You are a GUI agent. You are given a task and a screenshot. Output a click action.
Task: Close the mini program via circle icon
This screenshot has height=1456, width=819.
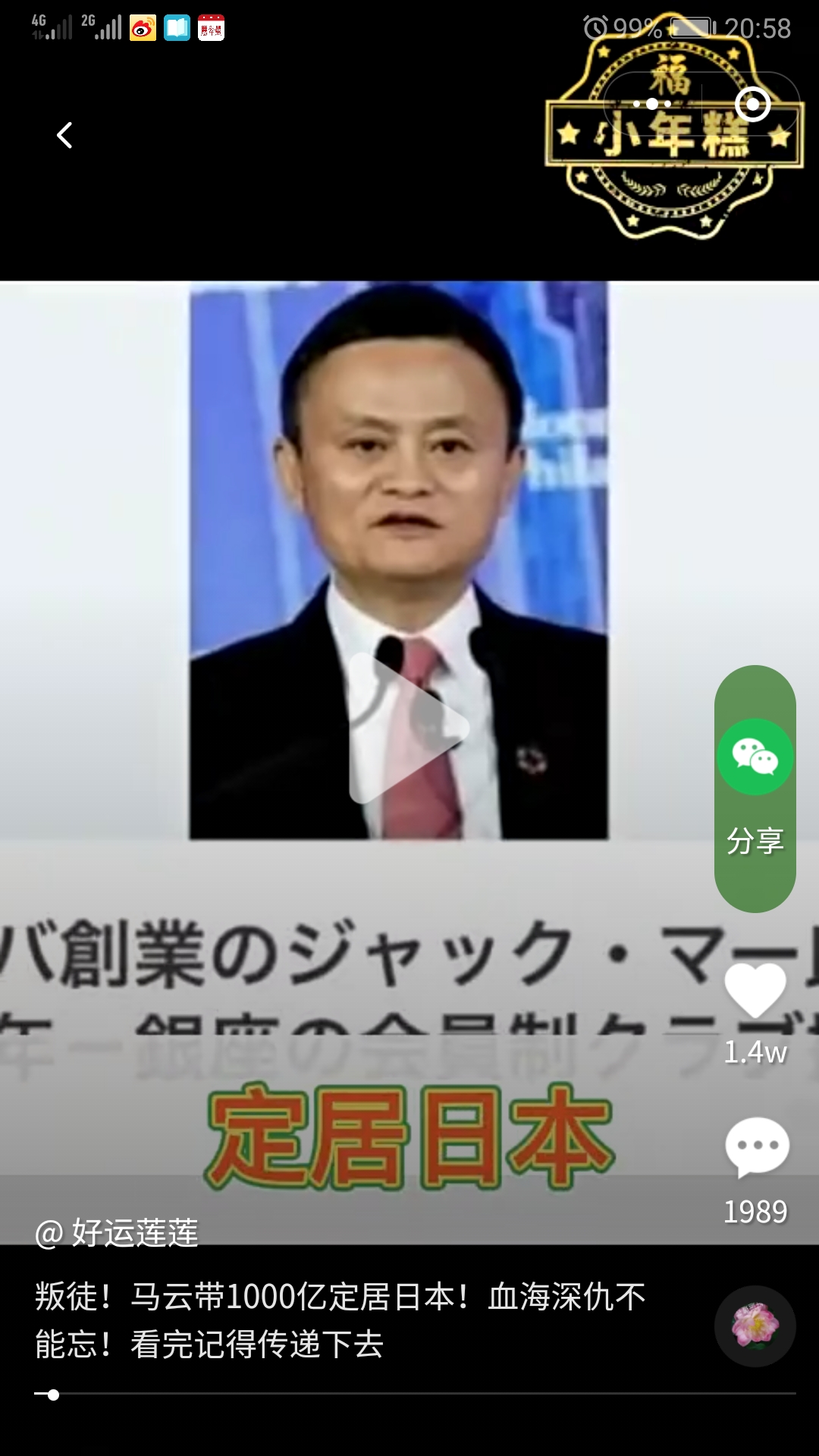point(752,104)
